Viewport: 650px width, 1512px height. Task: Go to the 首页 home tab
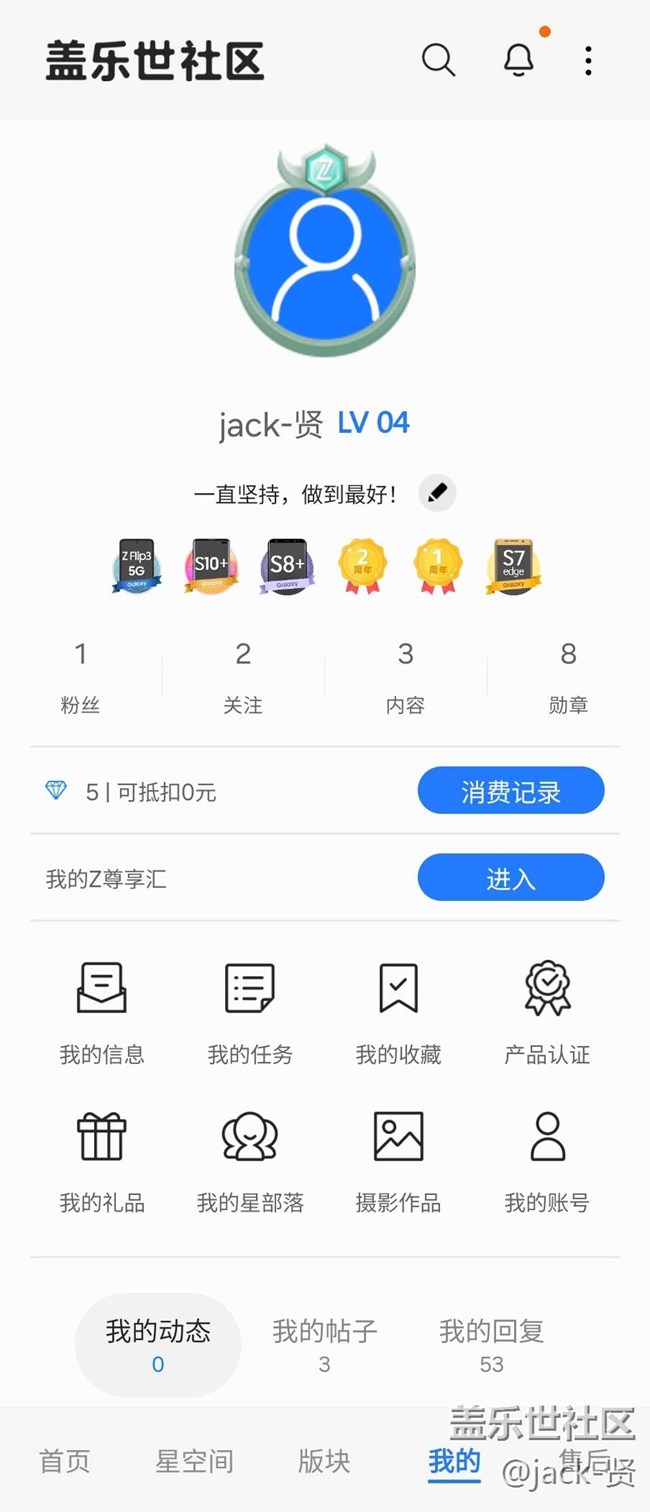point(65,1461)
